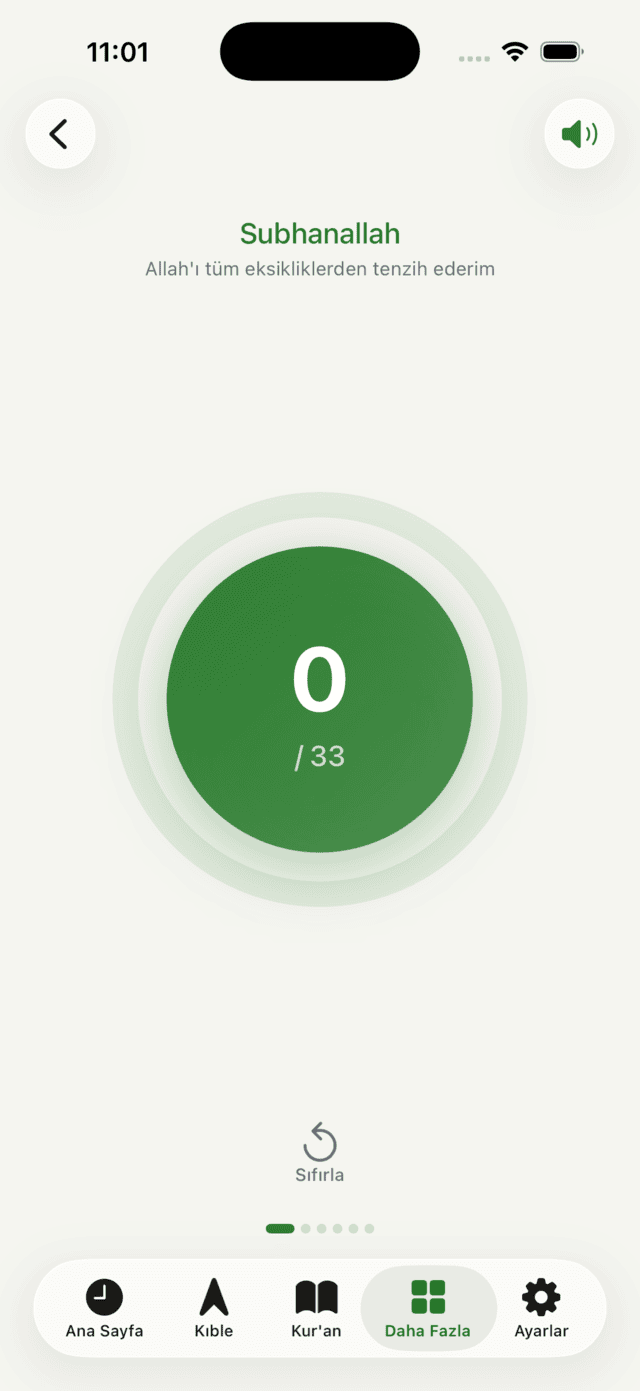
Task: Open the Ayarlar settings tab
Action: click(x=541, y=1308)
